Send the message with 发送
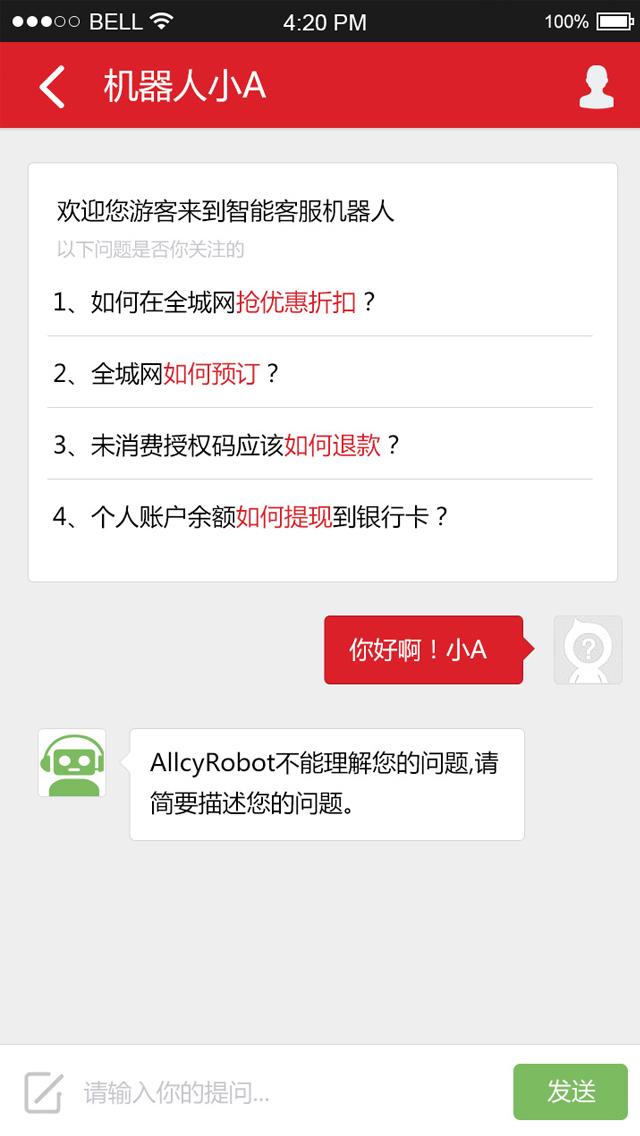 click(570, 1092)
